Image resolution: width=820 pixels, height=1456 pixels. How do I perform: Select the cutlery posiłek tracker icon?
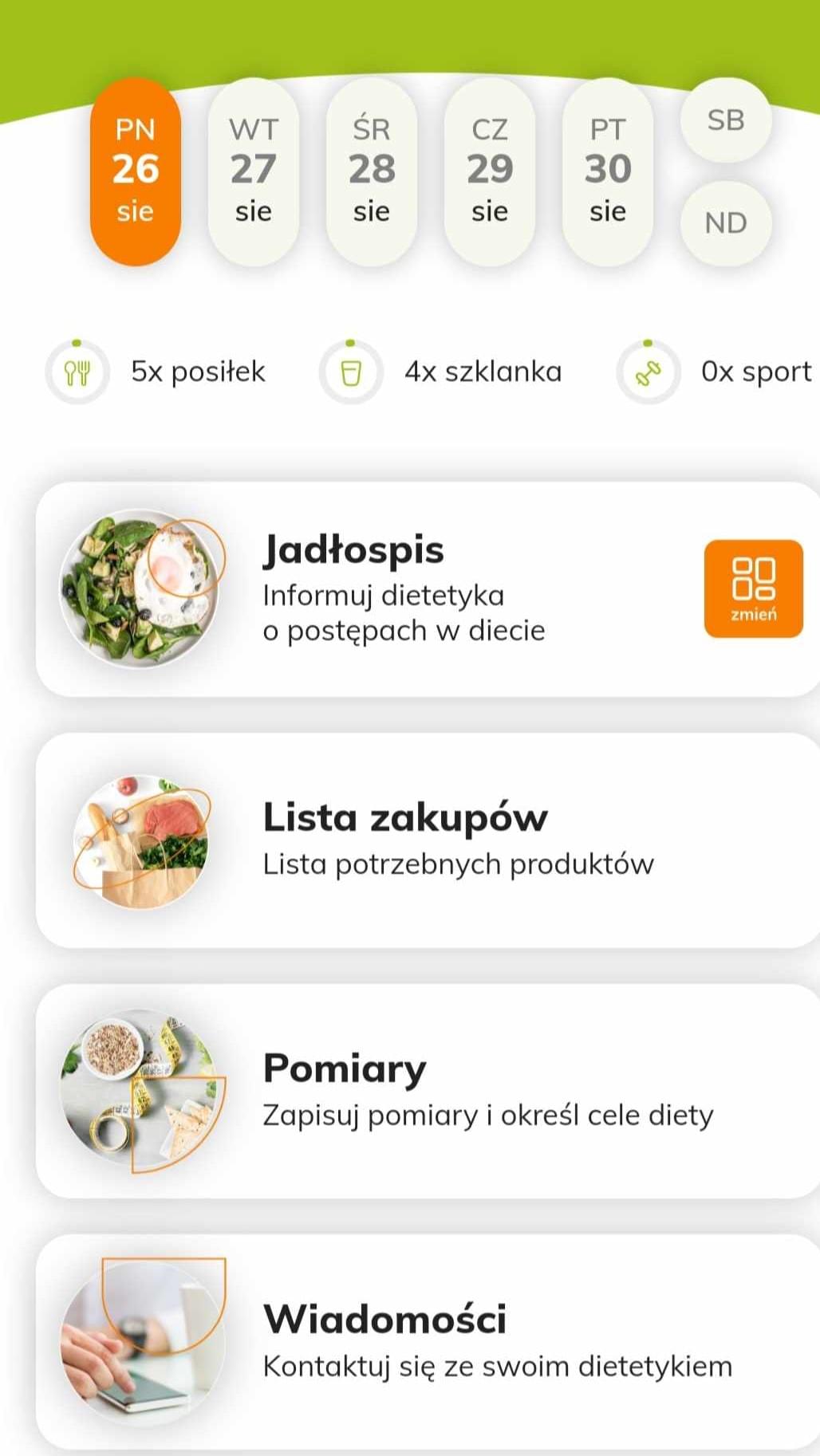coord(77,372)
